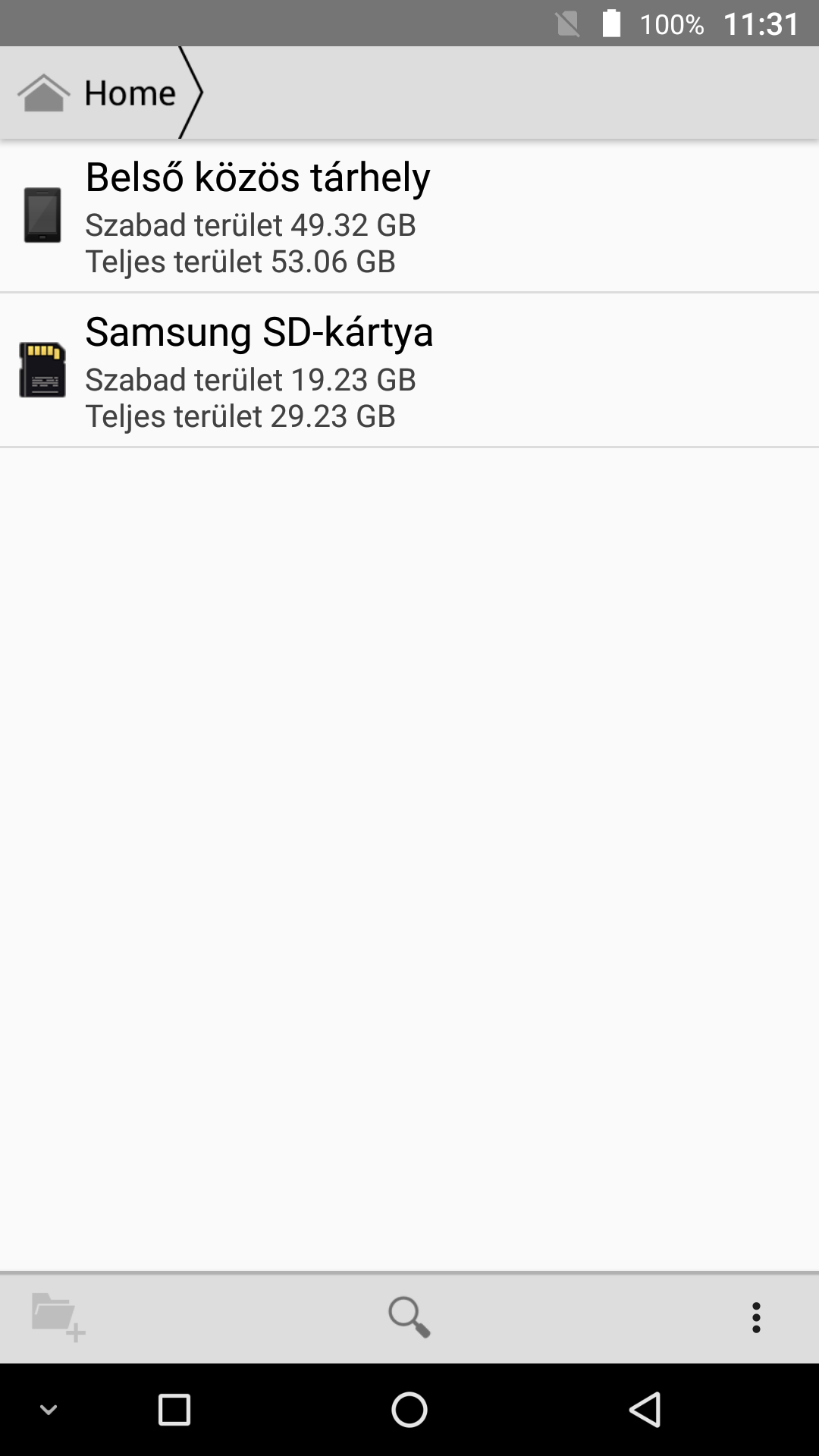Open Belső közös tárhely storage
Image resolution: width=819 pixels, height=1456 pixels.
409,216
